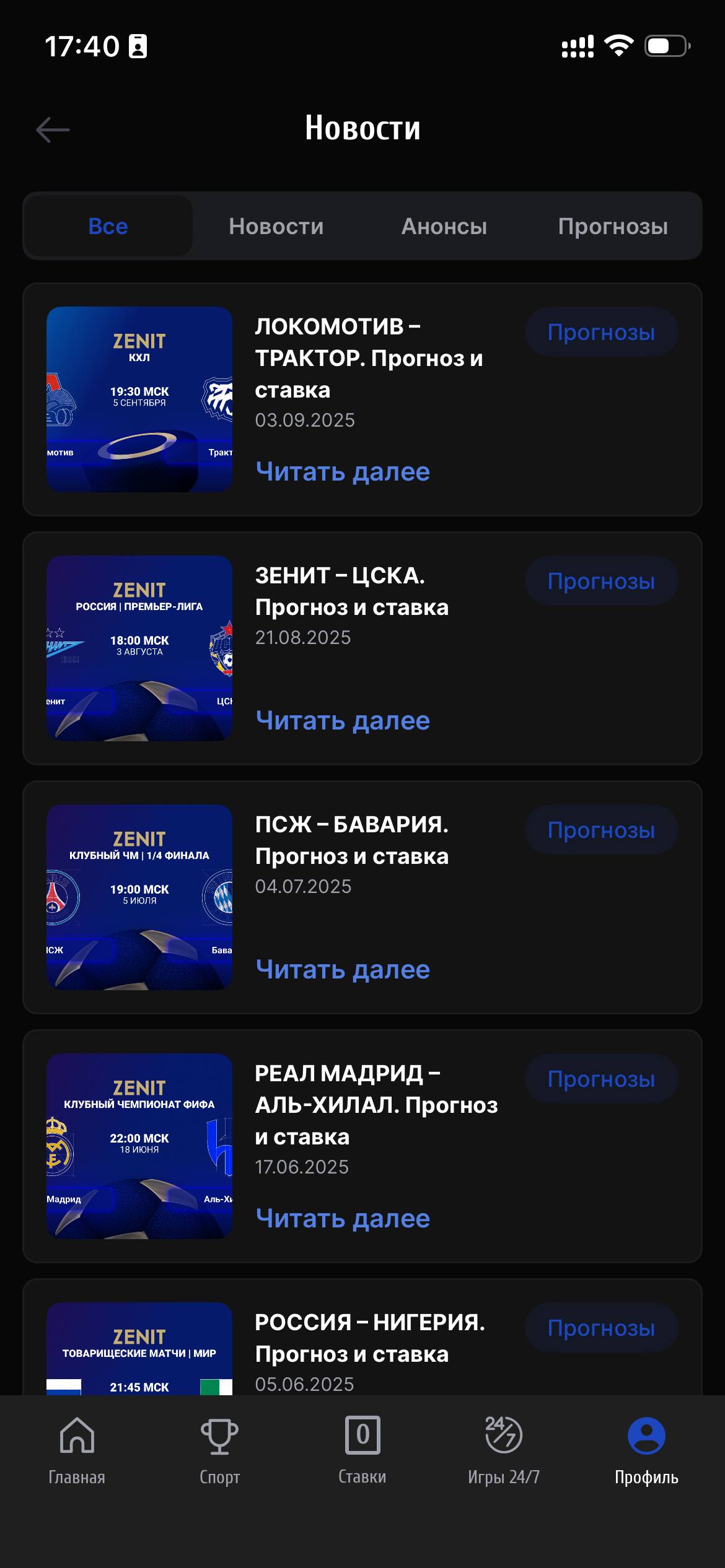Go back with the arrow icon
This screenshot has width=725, height=1568.
tap(53, 130)
